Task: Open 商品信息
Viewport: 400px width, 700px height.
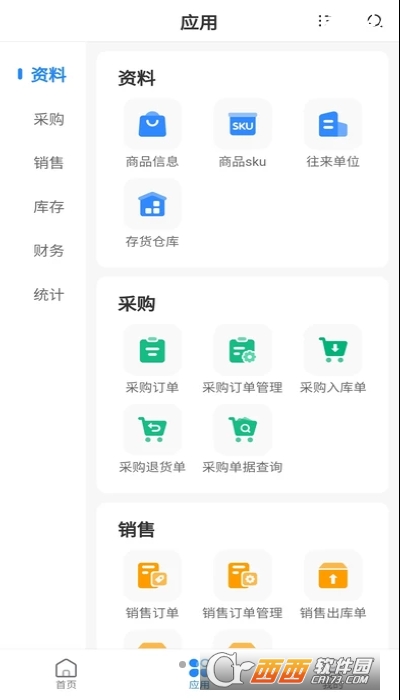Action: tap(152, 134)
